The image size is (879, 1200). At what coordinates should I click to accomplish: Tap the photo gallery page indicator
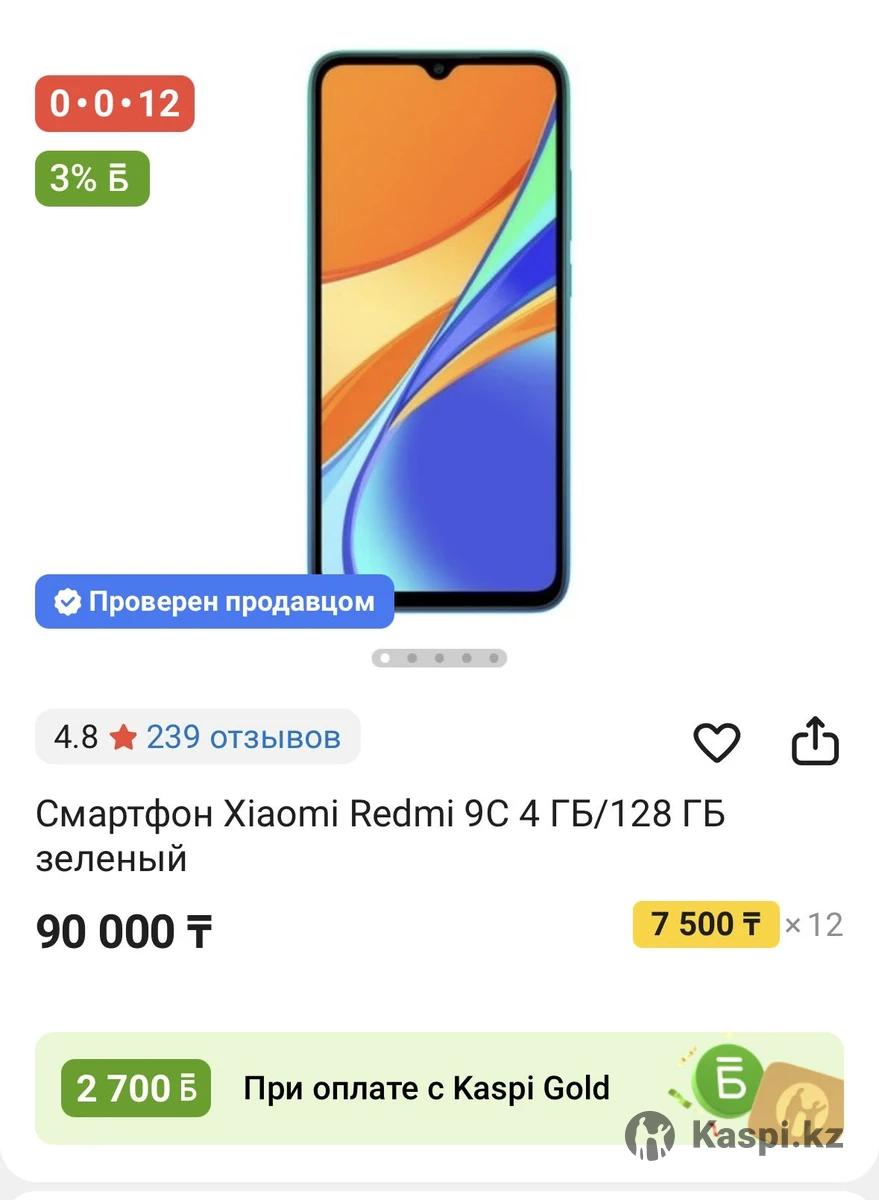[x=439, y=658]
